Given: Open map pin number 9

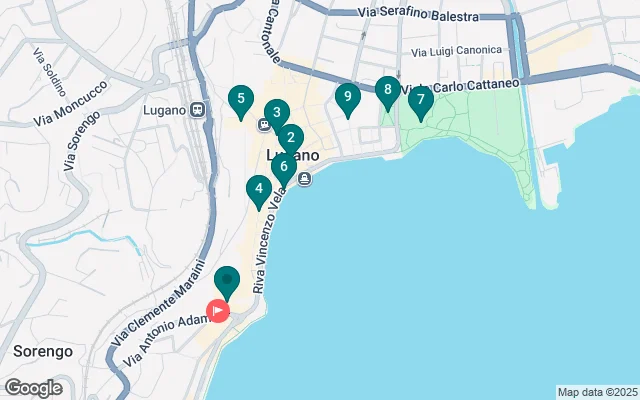Looking at the screenshot, I should (347, 97).
